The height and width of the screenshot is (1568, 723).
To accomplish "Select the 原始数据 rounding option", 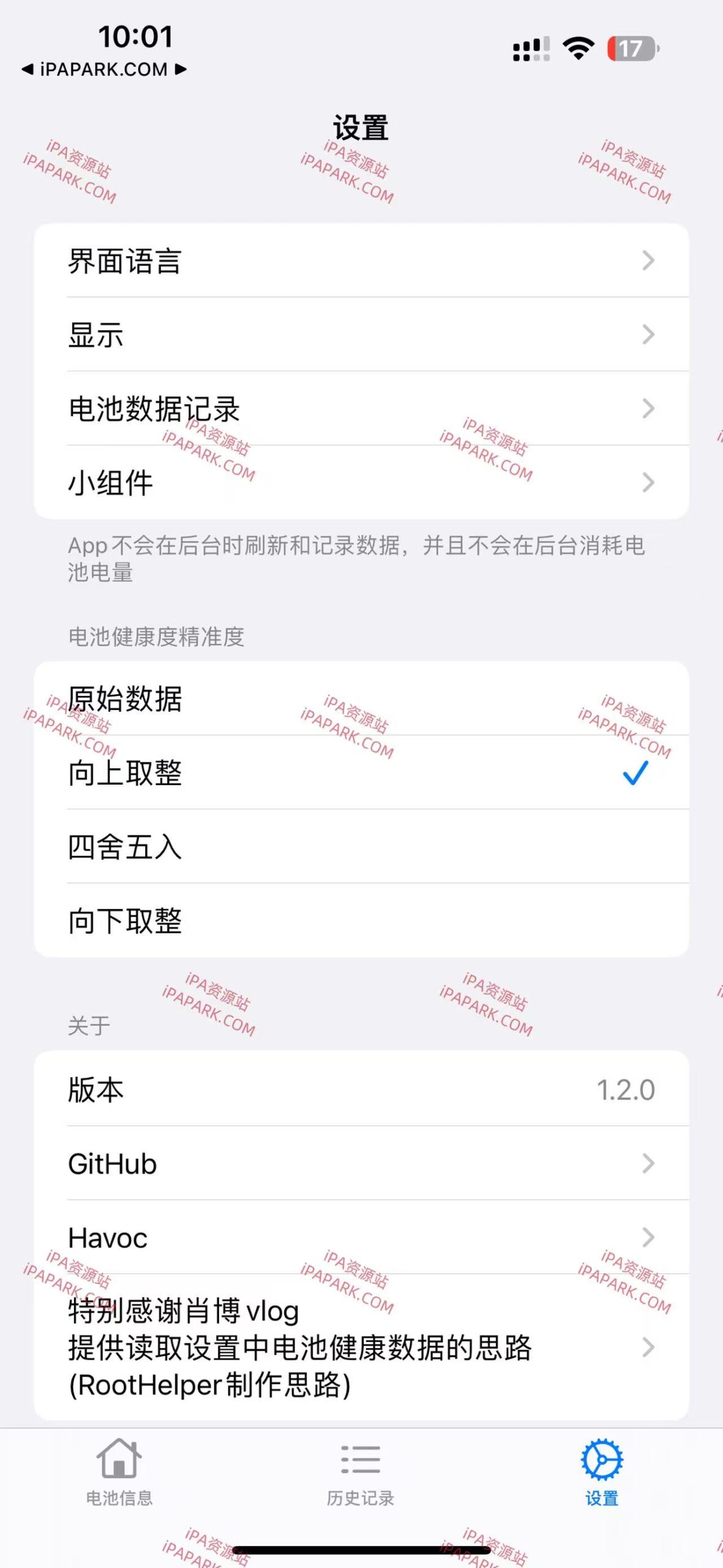I will point(361,700).
